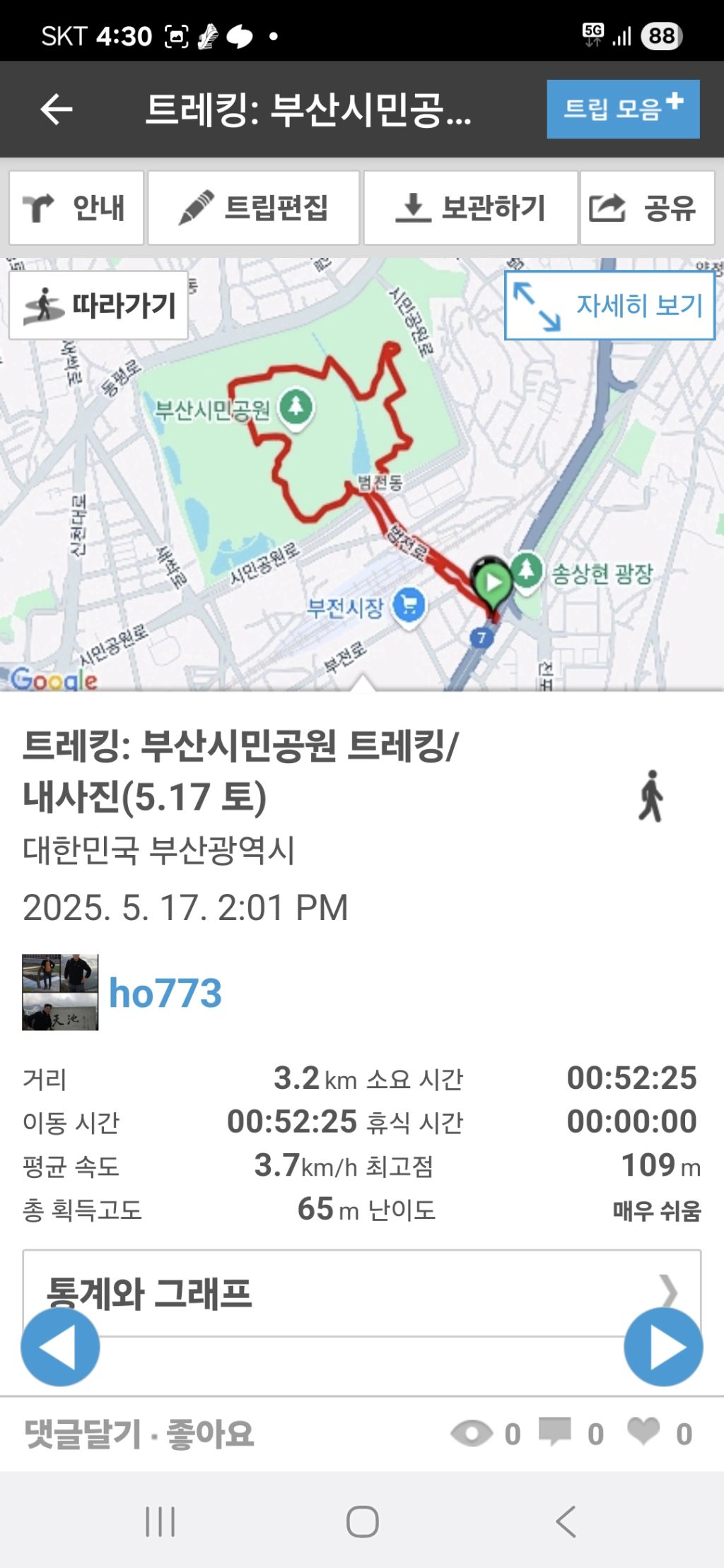Open 통계와 그래프 statistics
Image resolution: width=724 pixels, height=1568 pixels.
coord(361,1292)
